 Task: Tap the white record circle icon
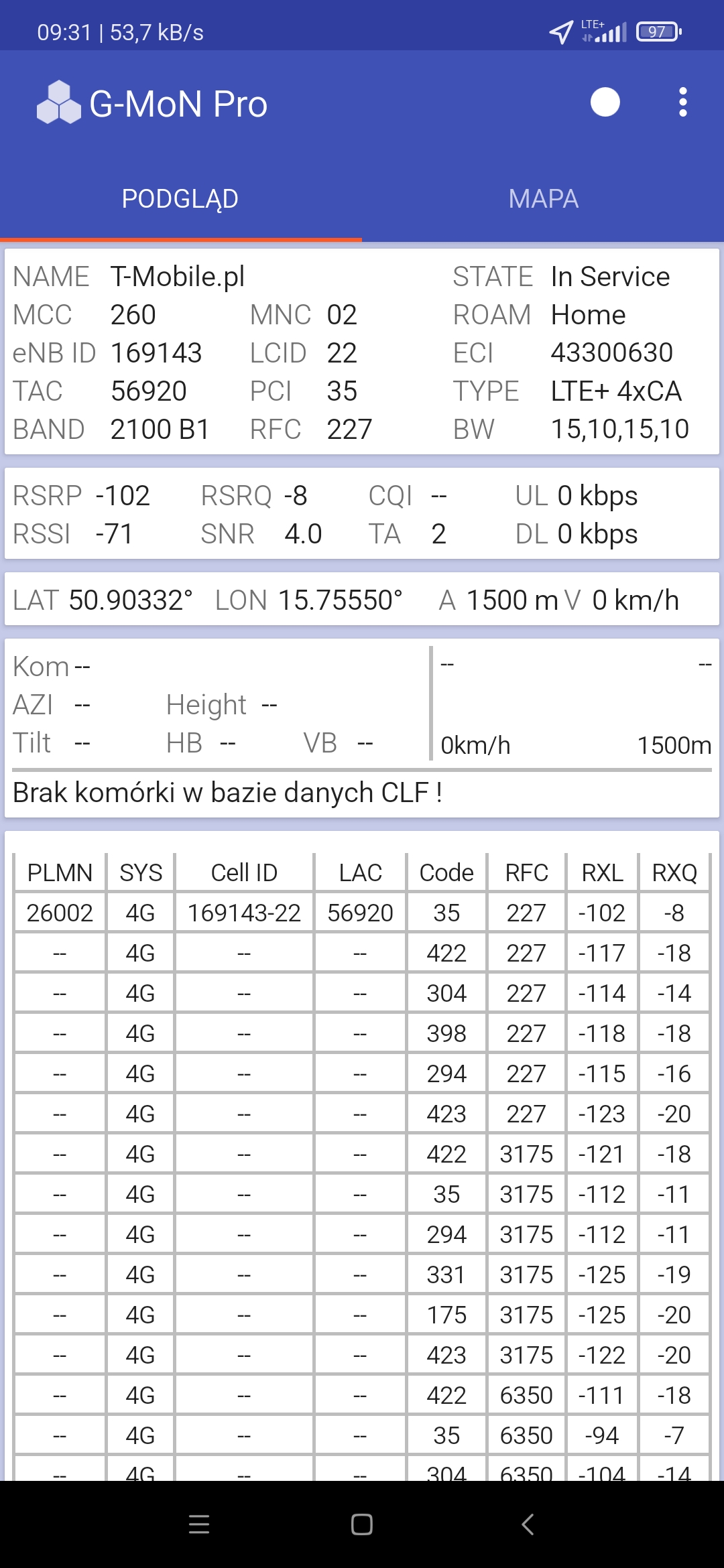point(605,103)
